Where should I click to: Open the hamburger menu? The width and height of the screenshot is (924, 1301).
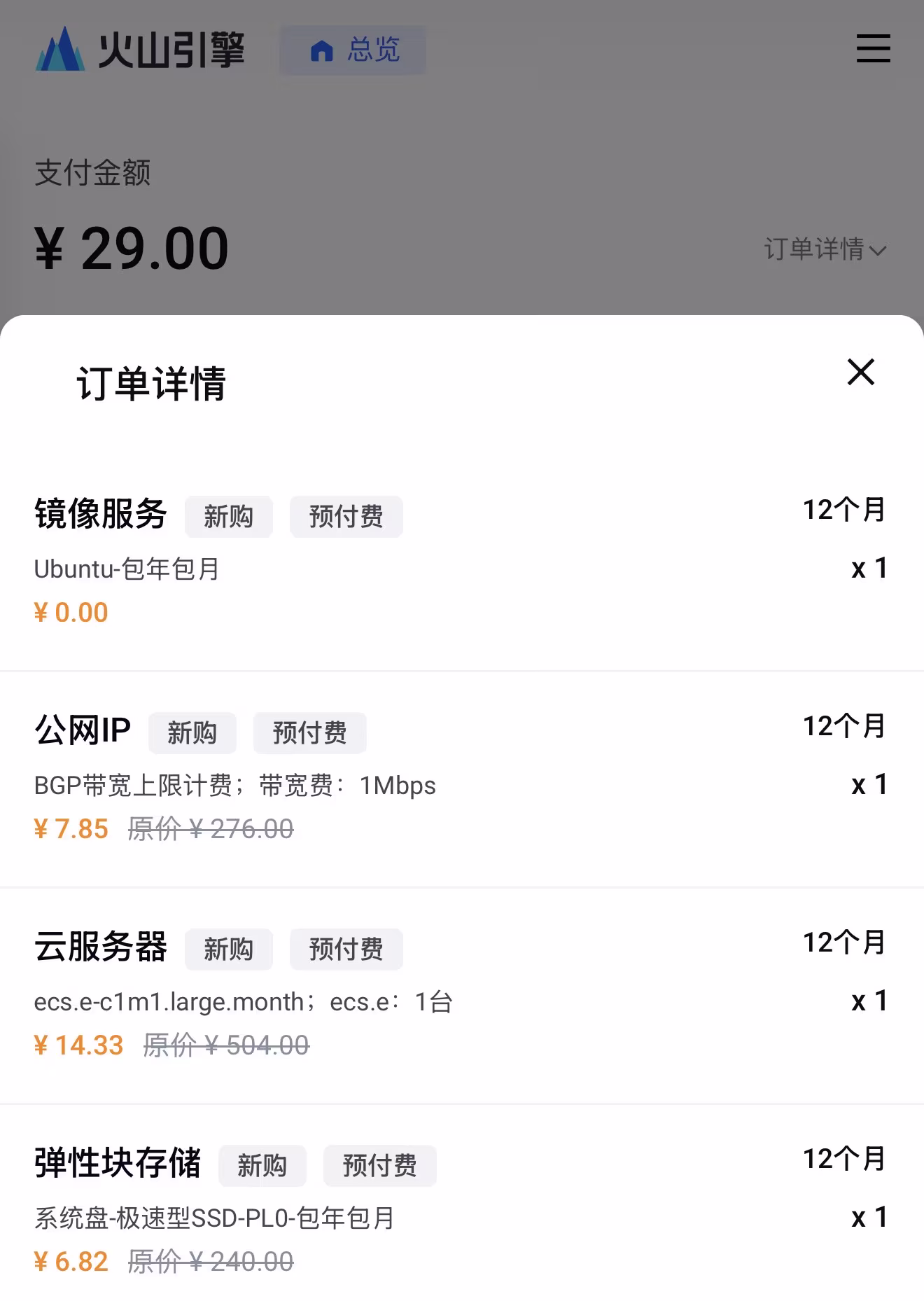point(873,49)
